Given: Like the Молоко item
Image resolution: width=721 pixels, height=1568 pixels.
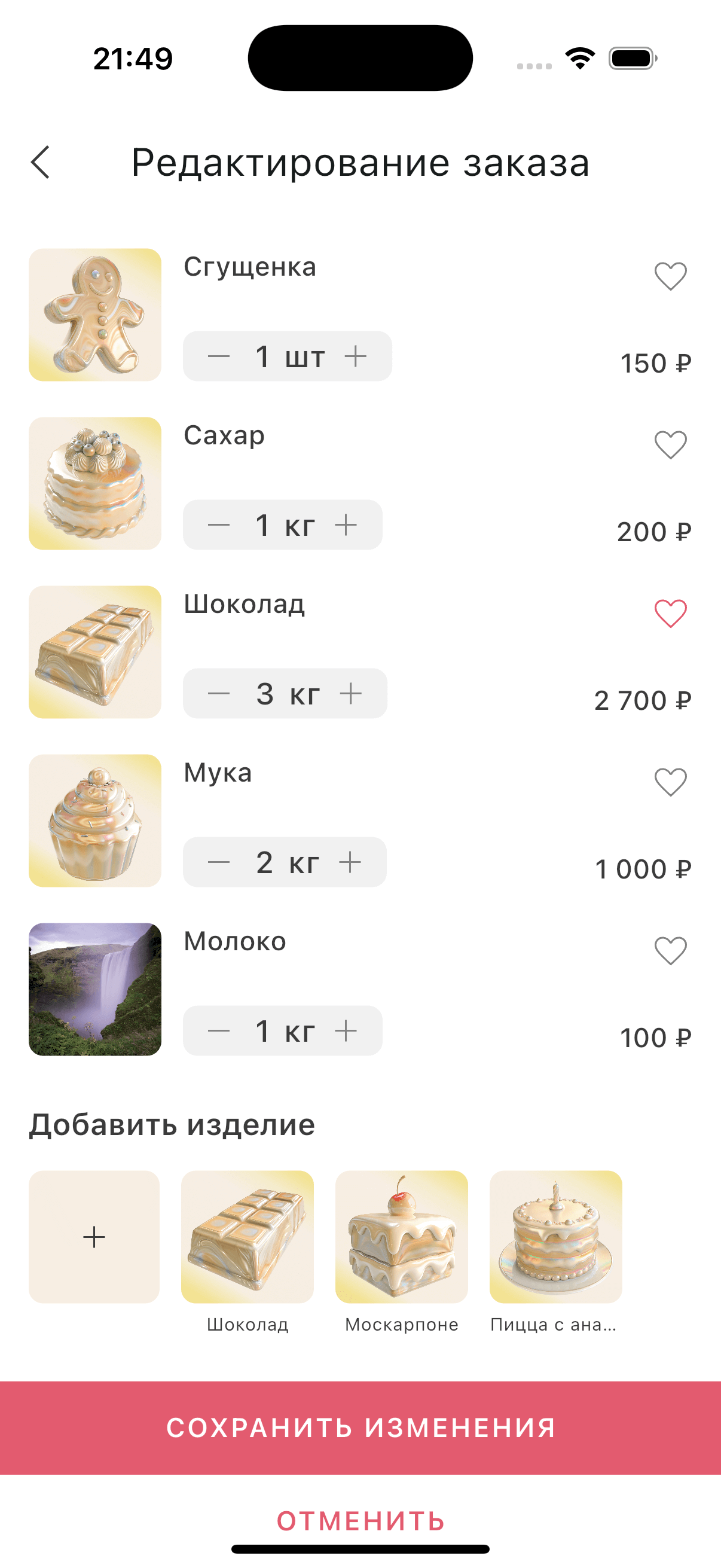Looking at the screenshot, I should (x=670, y=951).
